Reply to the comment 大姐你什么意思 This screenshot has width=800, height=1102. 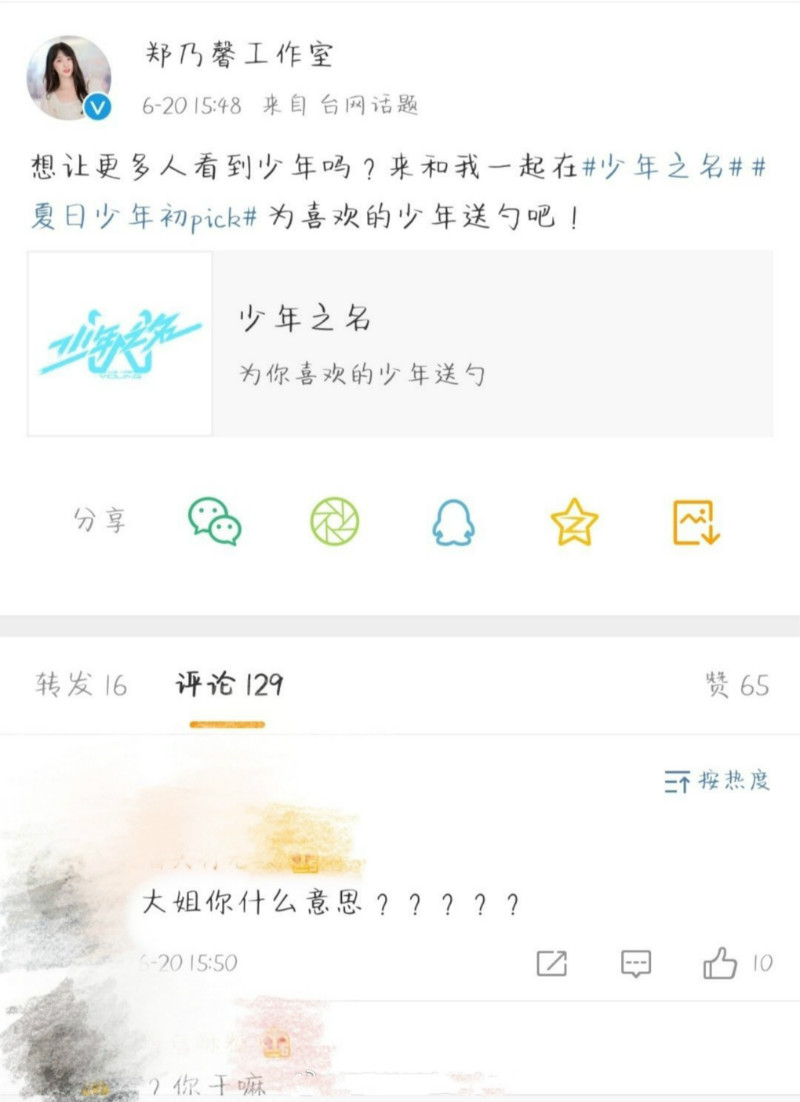(635, 963)
